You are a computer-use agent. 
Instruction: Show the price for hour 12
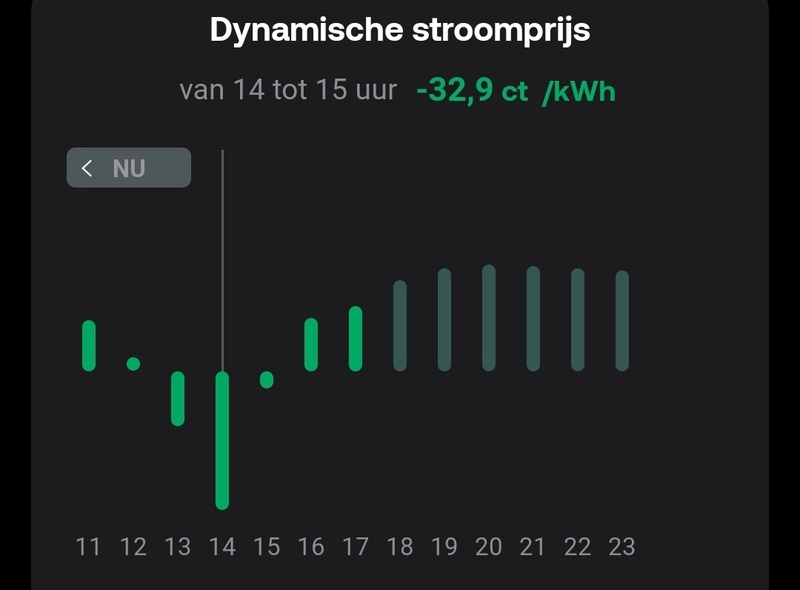[x=133, y=364]
